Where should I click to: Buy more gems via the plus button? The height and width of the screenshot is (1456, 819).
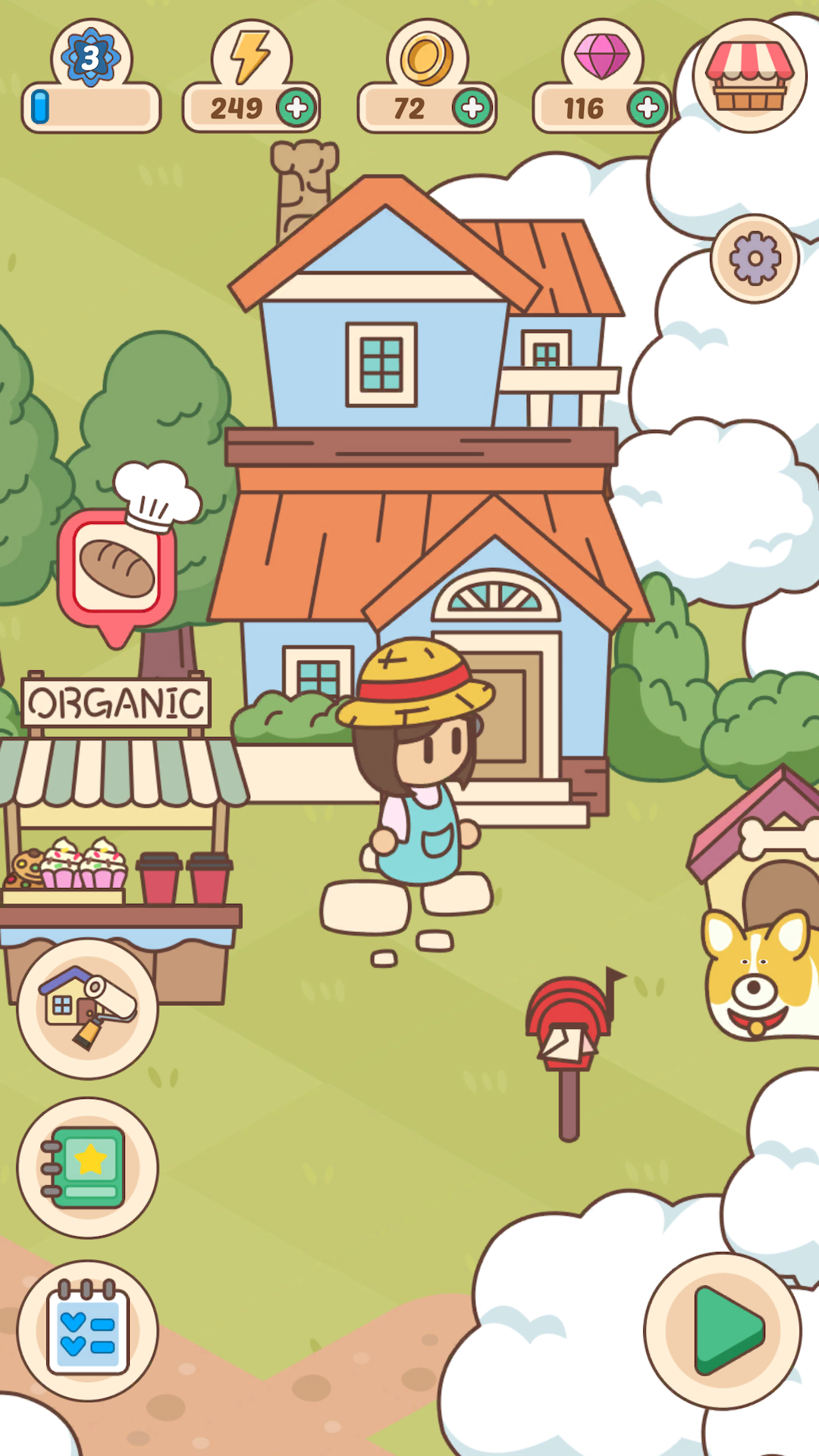[648, 108]
